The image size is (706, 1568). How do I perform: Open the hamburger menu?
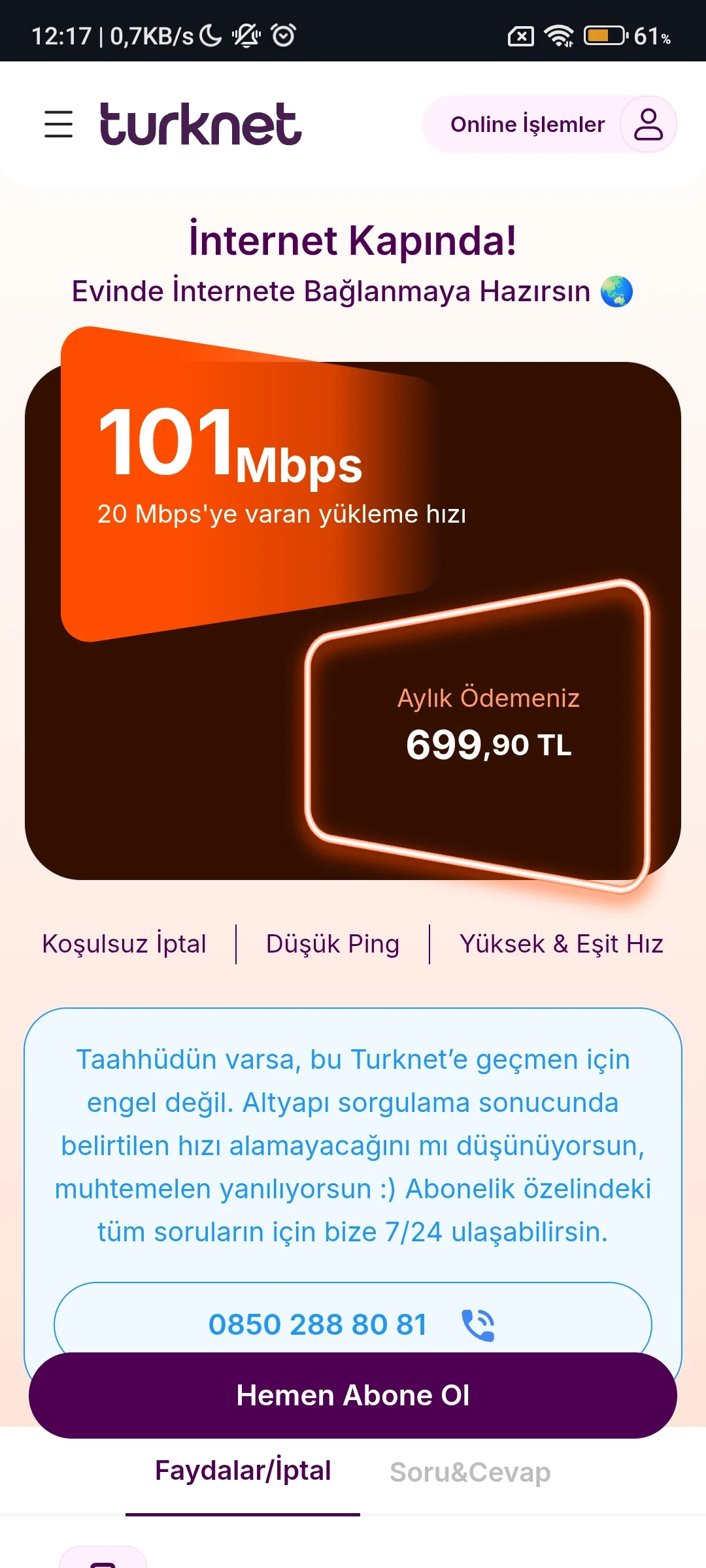click(x=59, y=124)
